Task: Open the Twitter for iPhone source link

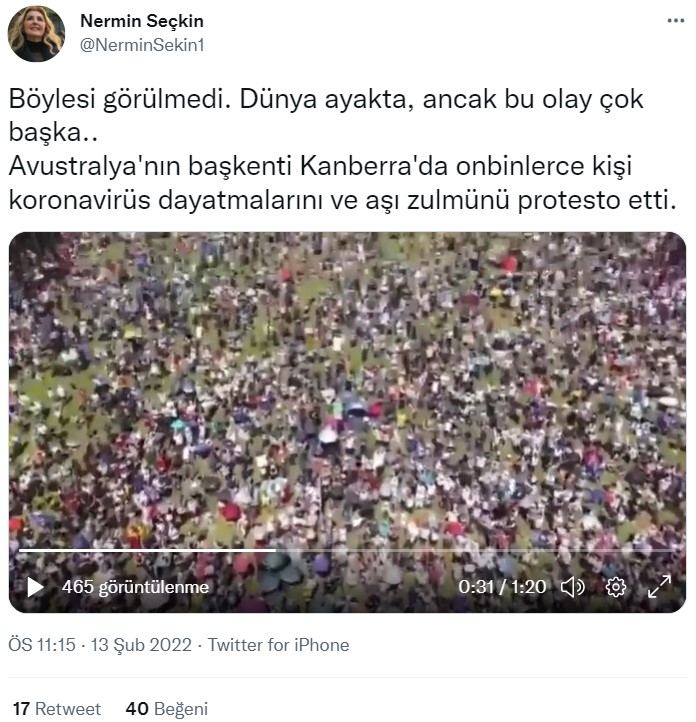Action: 278,645
